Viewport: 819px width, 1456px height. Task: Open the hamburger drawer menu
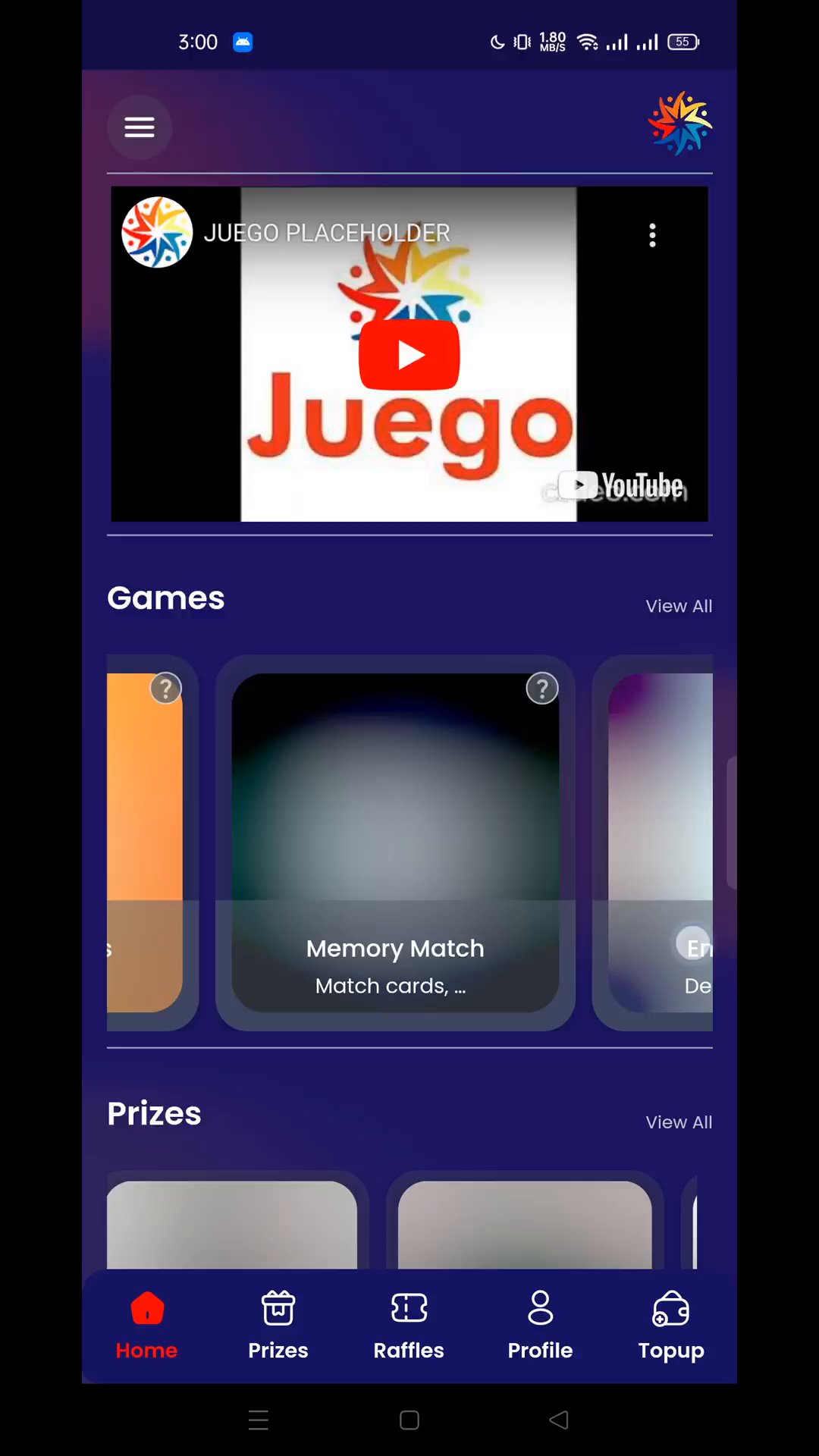139,127
